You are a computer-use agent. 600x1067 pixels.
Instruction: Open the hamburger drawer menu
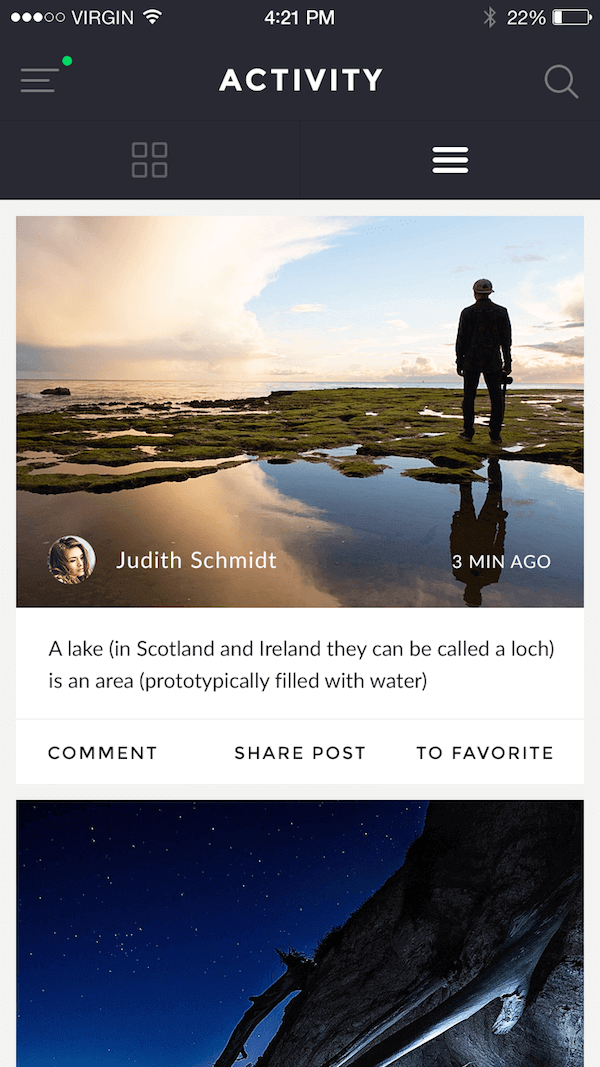click(x=39, y=80)
